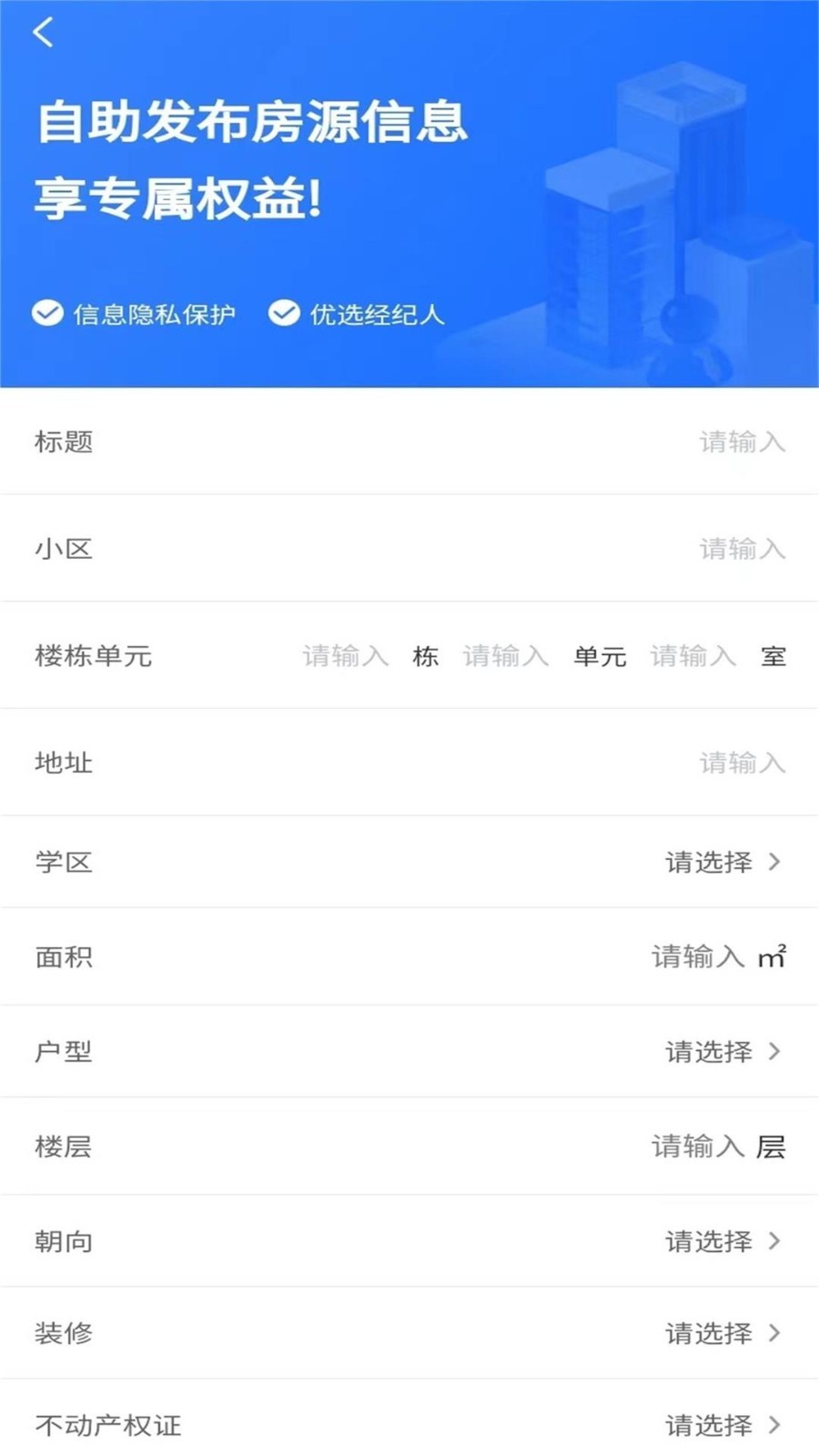The height and width of the screenshot is (1456, 819).
Task: Enter the 小区 name field
Action: pyautogui.click(x=741, y=549)
